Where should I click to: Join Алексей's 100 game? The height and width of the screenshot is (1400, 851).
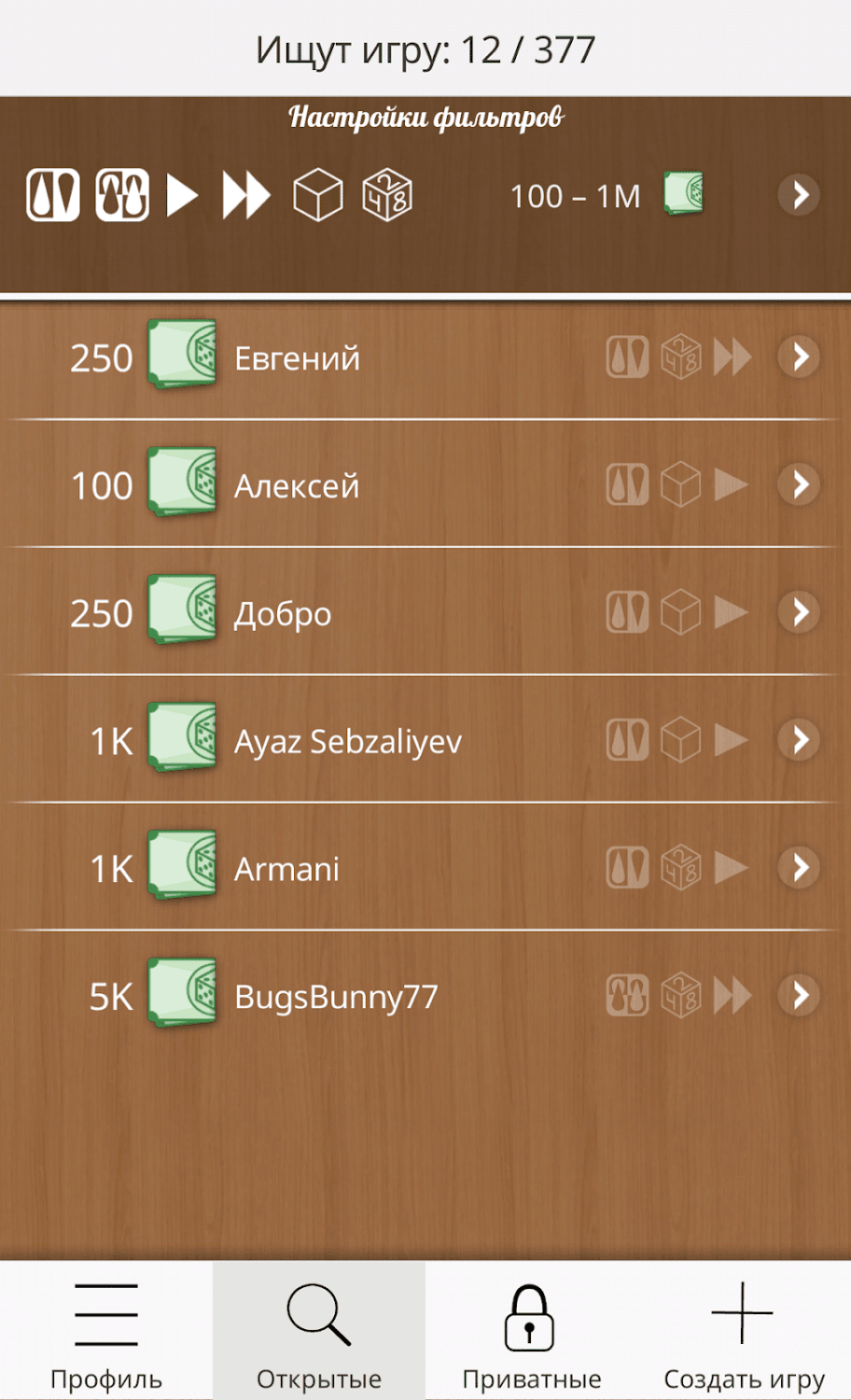(x=799, y=484)
